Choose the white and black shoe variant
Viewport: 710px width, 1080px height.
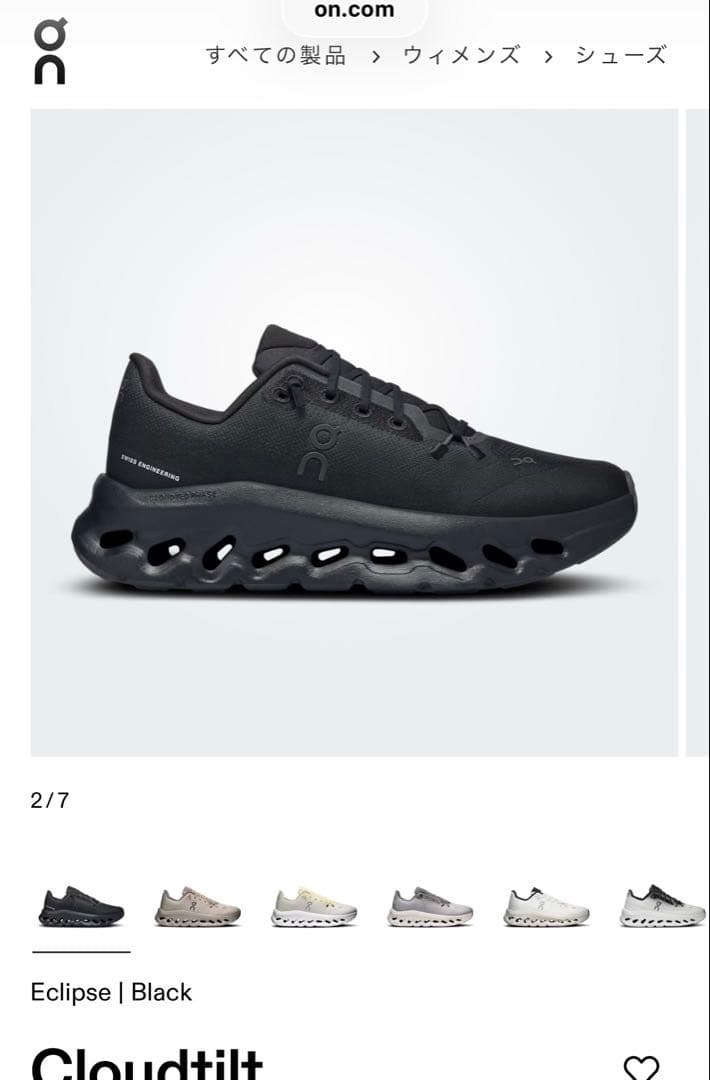point(662,906)
